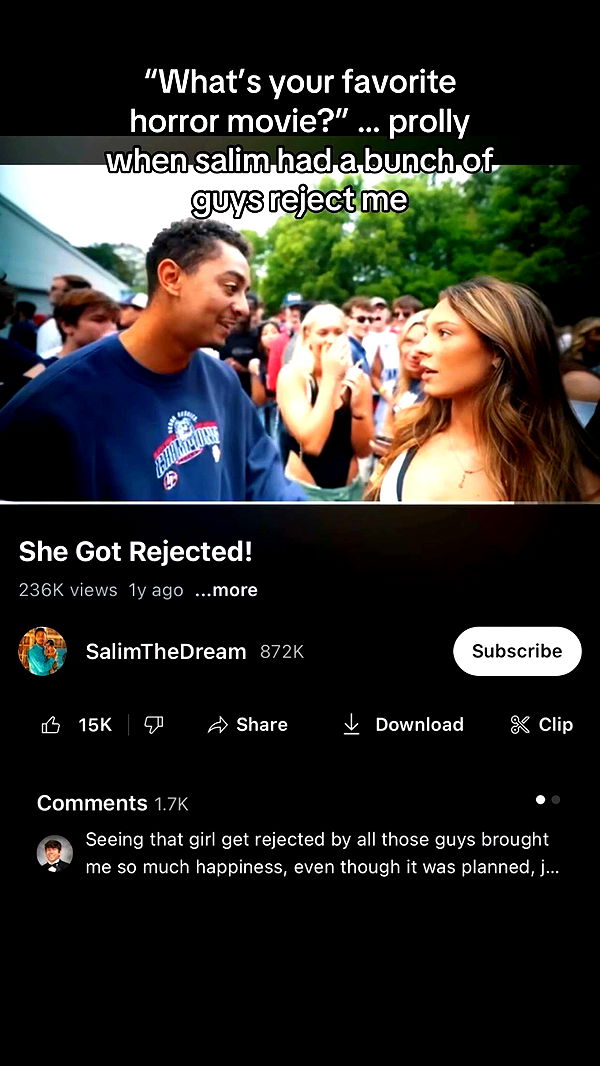600x1066 pixels.
Task: Share the She Got Rejected video
Action: pyautogui.click(x=247, y=725)
